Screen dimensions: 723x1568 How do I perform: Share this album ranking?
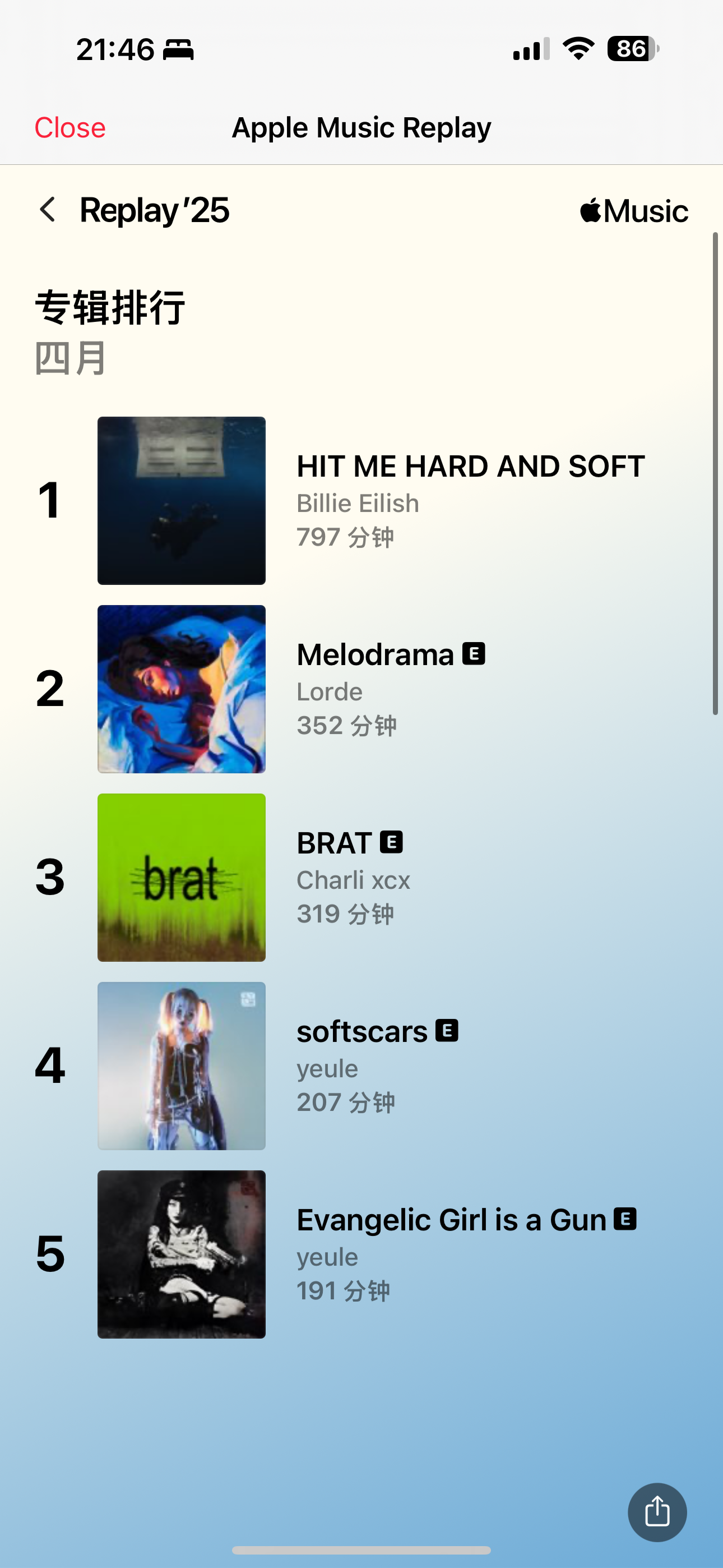(x=657, y=1512)
